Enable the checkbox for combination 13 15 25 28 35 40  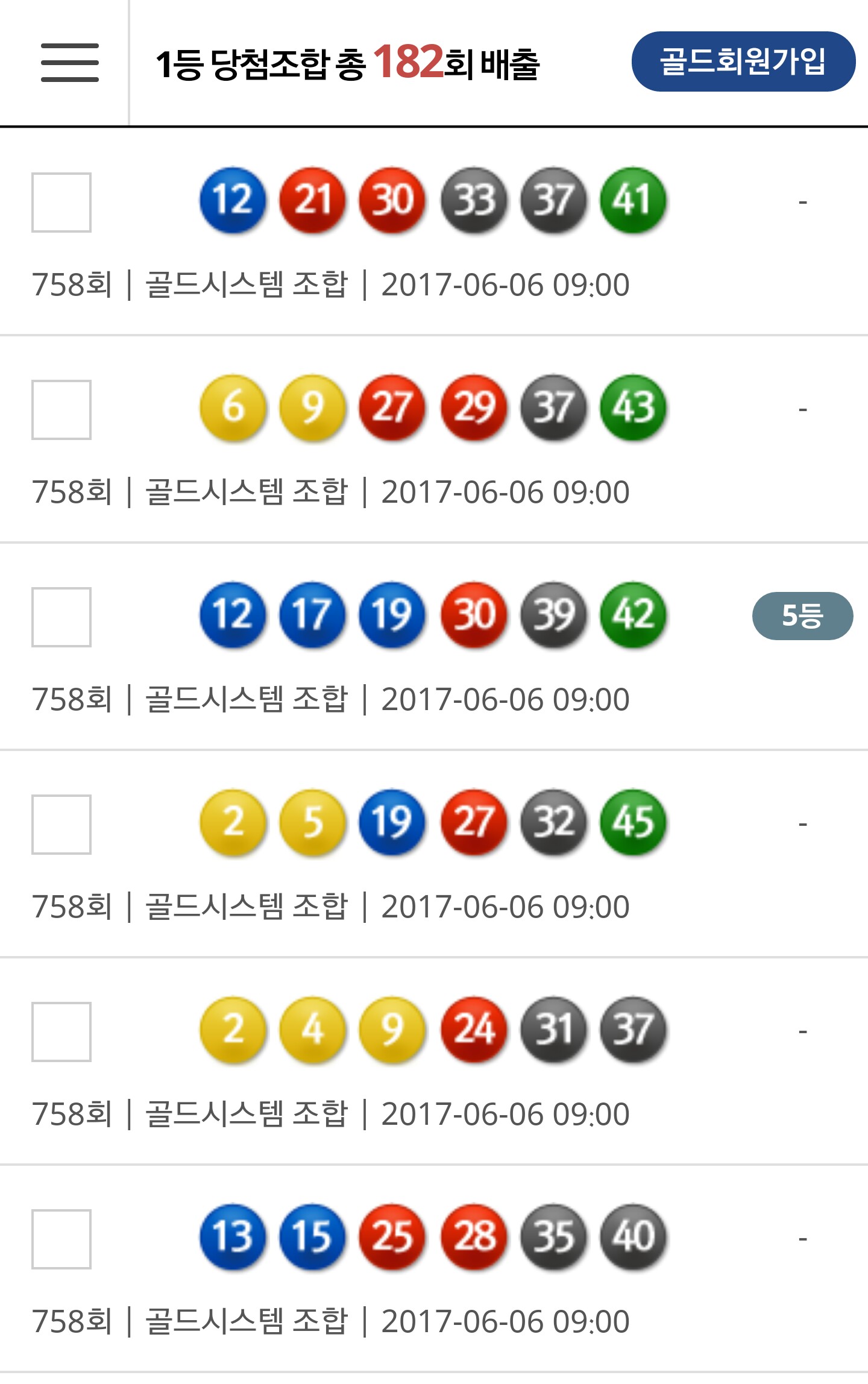pyautogui.click(x=61, y=1239)
